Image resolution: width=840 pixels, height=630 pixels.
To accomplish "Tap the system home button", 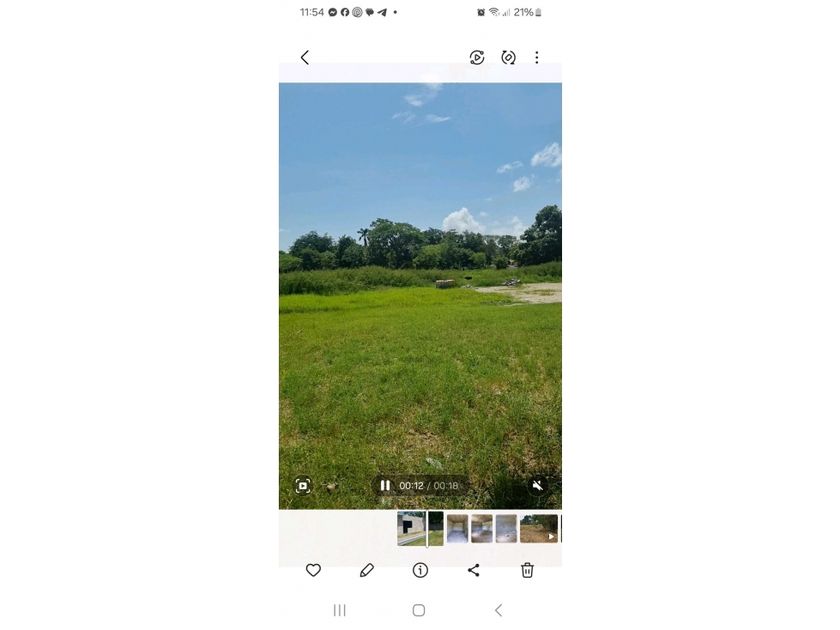I will coord(419,610).
